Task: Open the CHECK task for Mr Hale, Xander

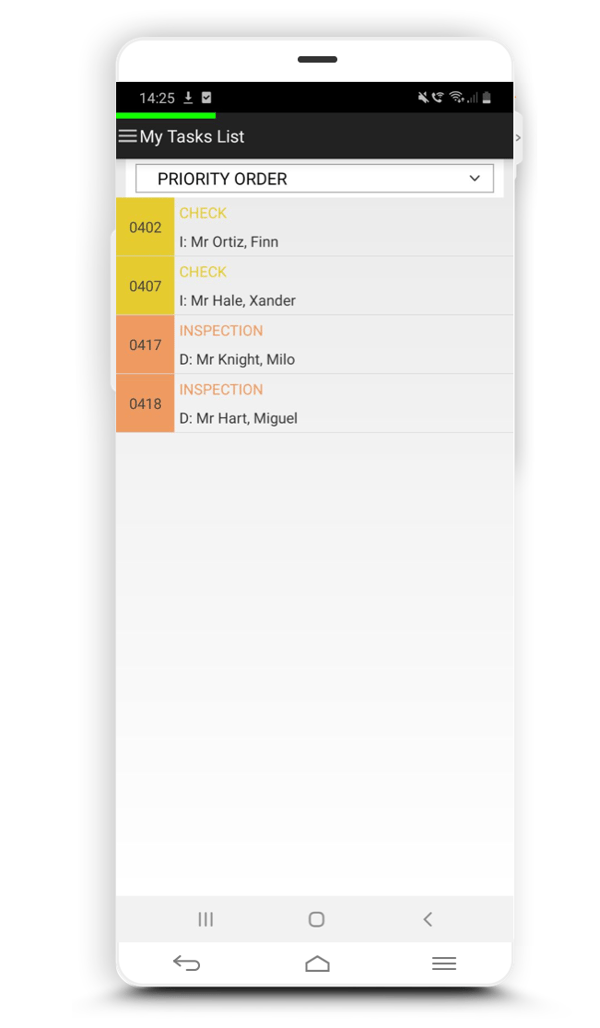Action: pyautogui.click(x=314, y=286)
